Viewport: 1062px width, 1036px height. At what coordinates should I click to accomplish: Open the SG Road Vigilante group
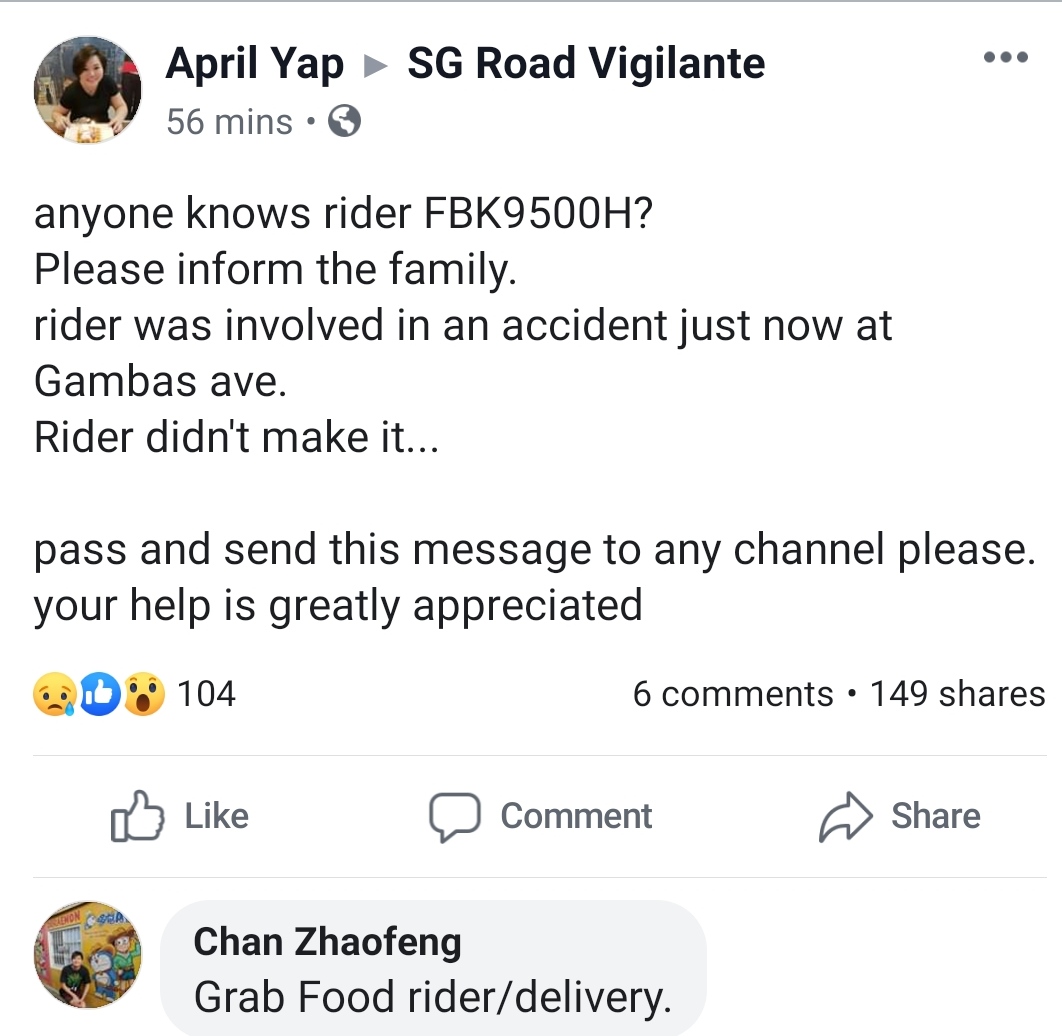pyautogui.click(x=586, y=64)
